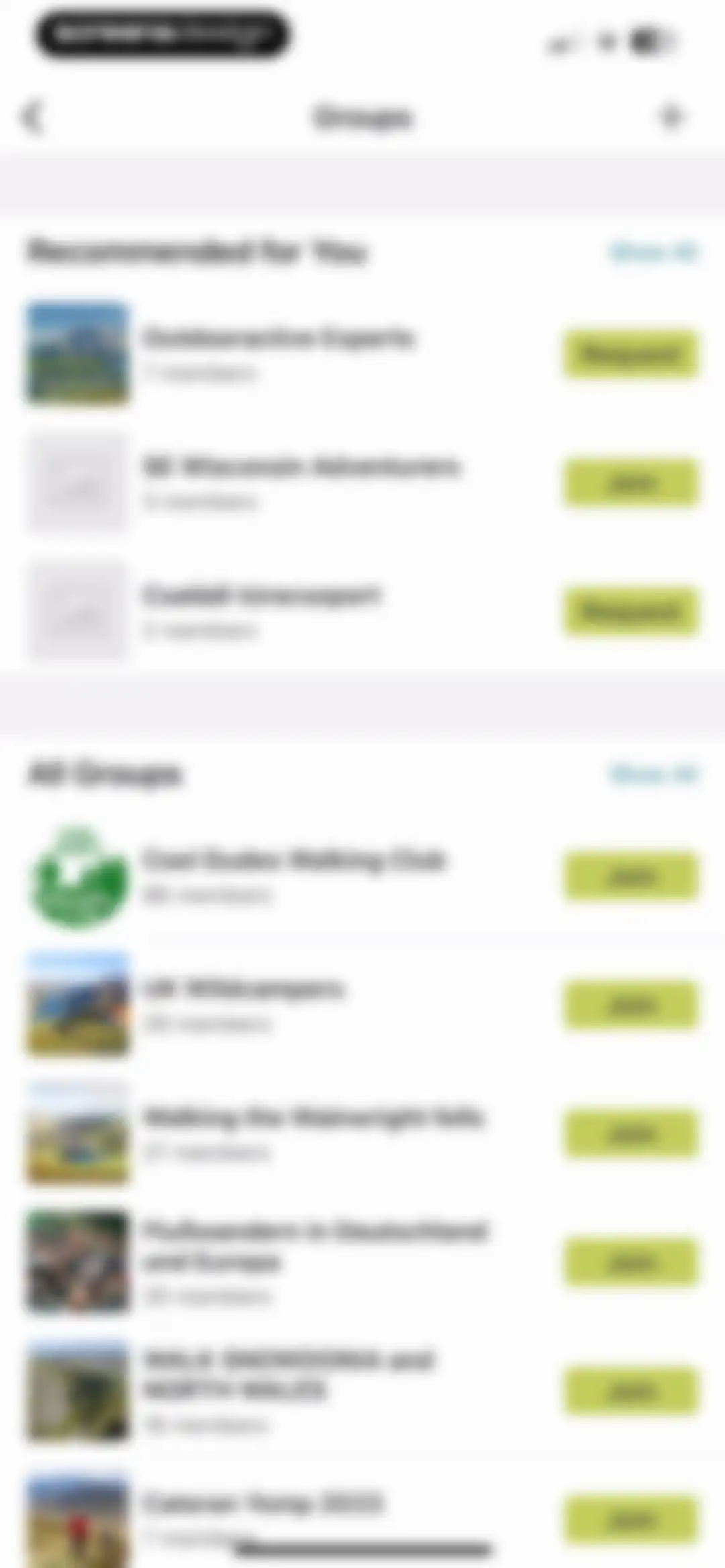Show all recommended groups

point(653,252)
